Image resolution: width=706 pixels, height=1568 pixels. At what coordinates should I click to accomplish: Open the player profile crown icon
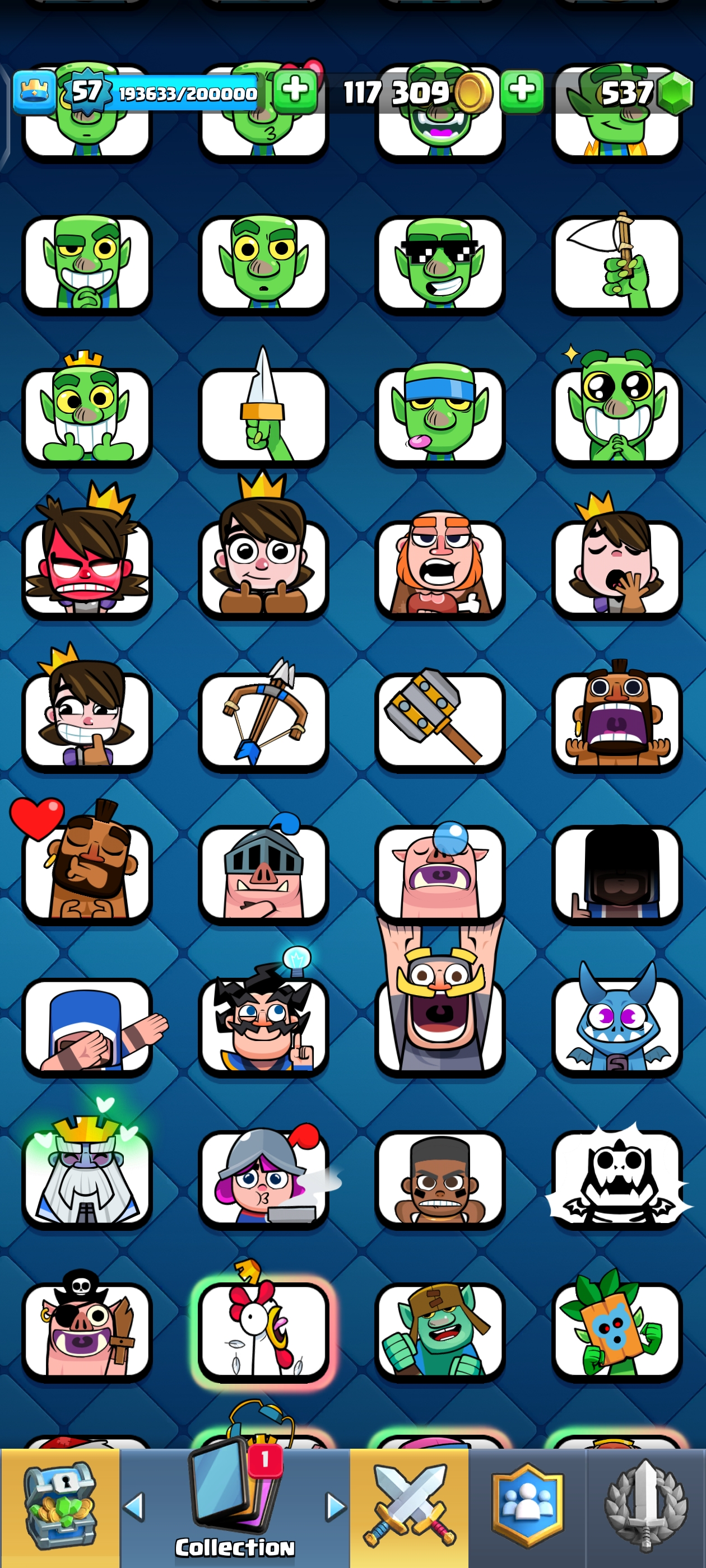34,92
